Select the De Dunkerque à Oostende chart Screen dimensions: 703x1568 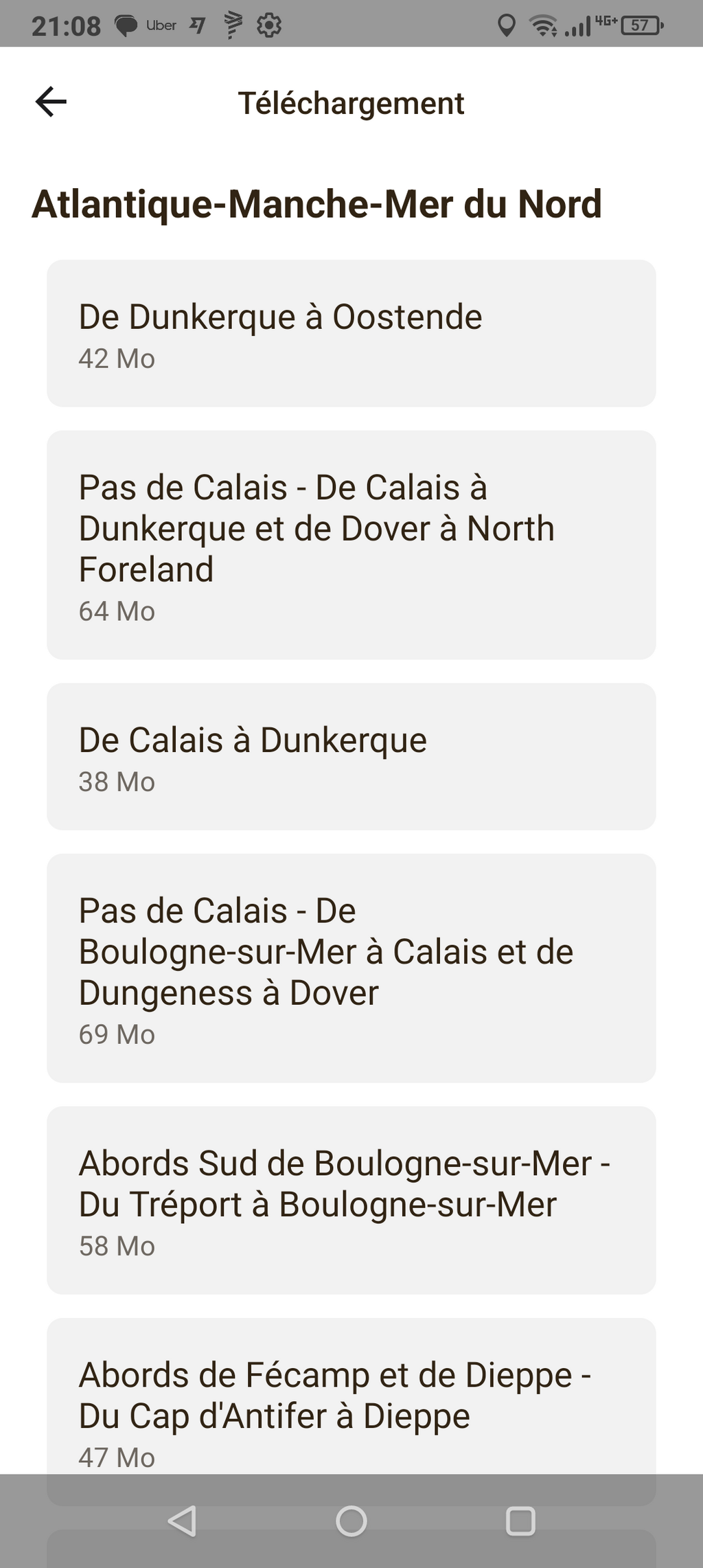351,333
